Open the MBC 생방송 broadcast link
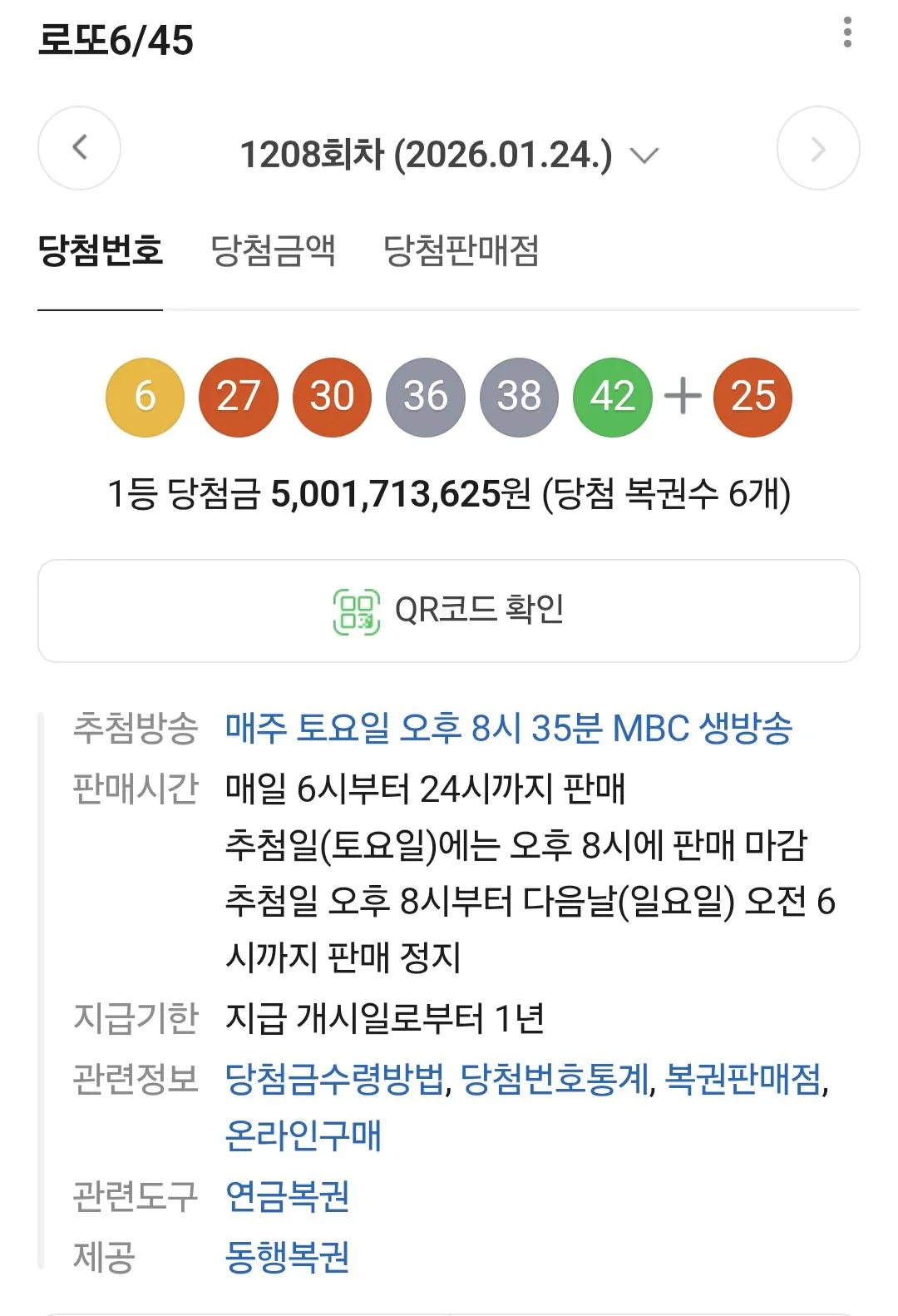The width and height of the screenshot is (898, 1316). pos(508,728)
